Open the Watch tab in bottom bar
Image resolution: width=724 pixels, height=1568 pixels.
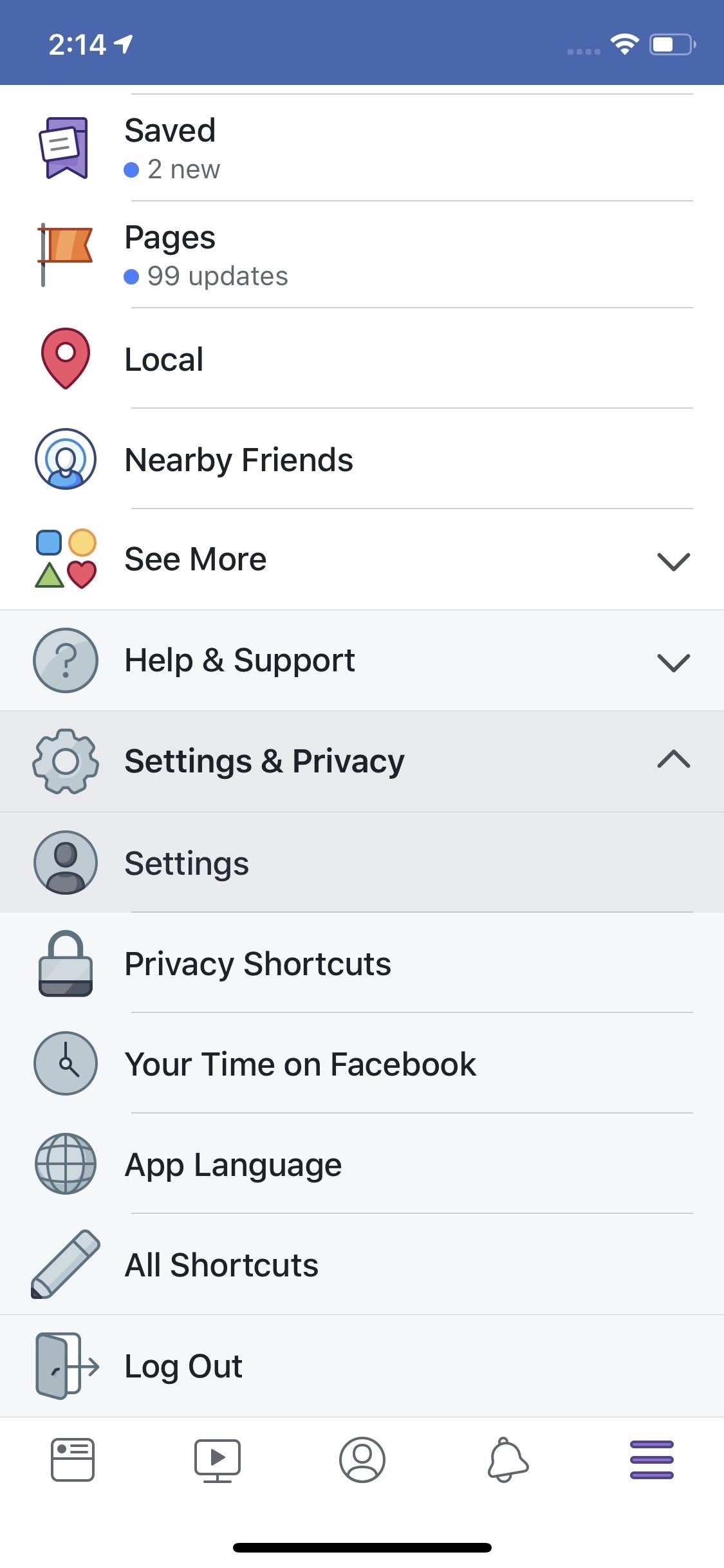click(217, 1460)
